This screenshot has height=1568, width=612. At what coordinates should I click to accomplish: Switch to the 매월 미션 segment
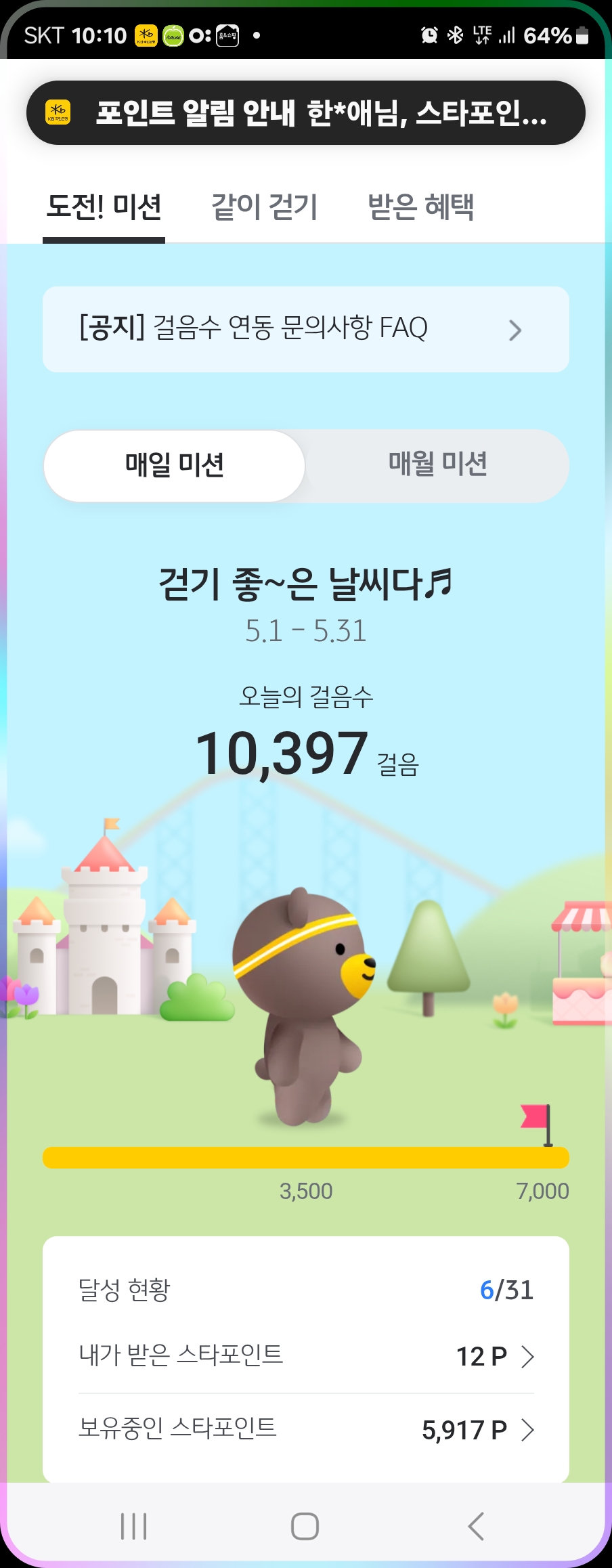(437, 466)
